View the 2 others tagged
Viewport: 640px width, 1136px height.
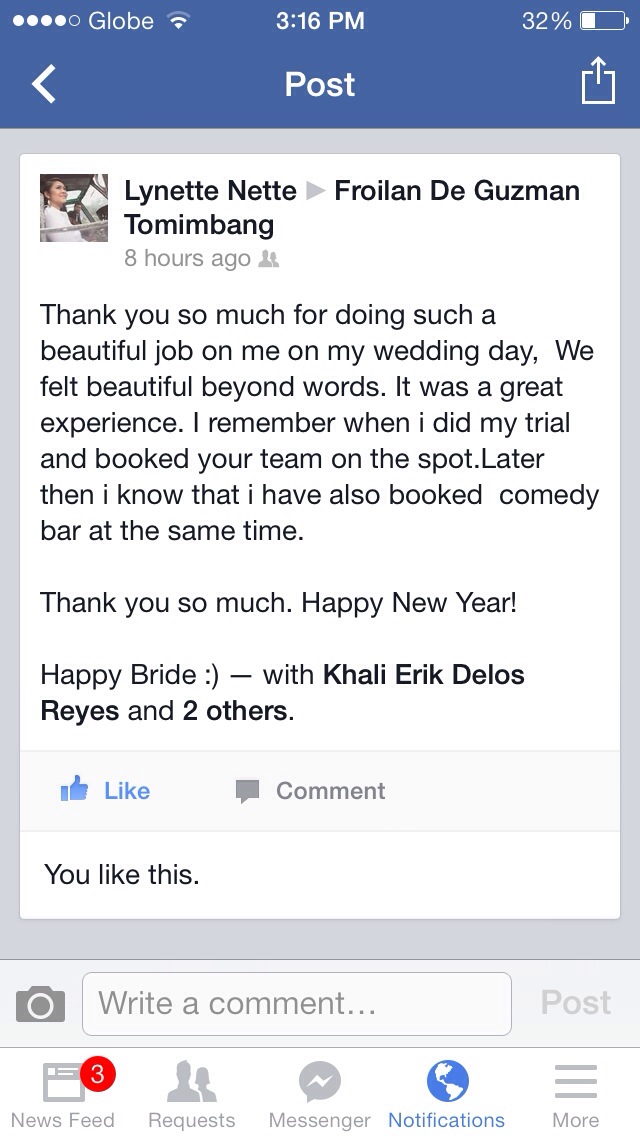click(x=235, y=711)
